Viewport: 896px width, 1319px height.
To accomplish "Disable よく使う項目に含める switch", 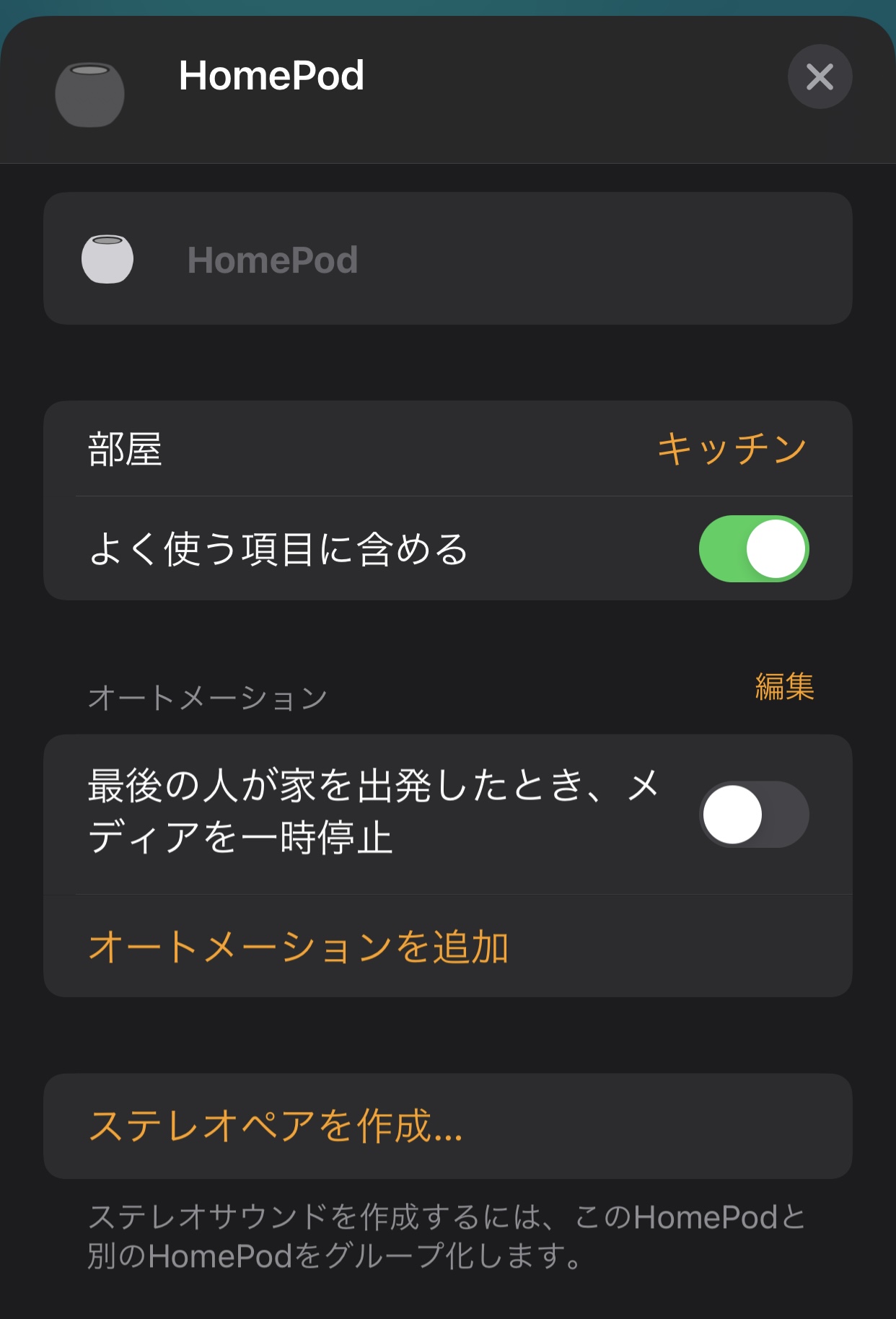I will pyautogui.click(x=753, y=548).
